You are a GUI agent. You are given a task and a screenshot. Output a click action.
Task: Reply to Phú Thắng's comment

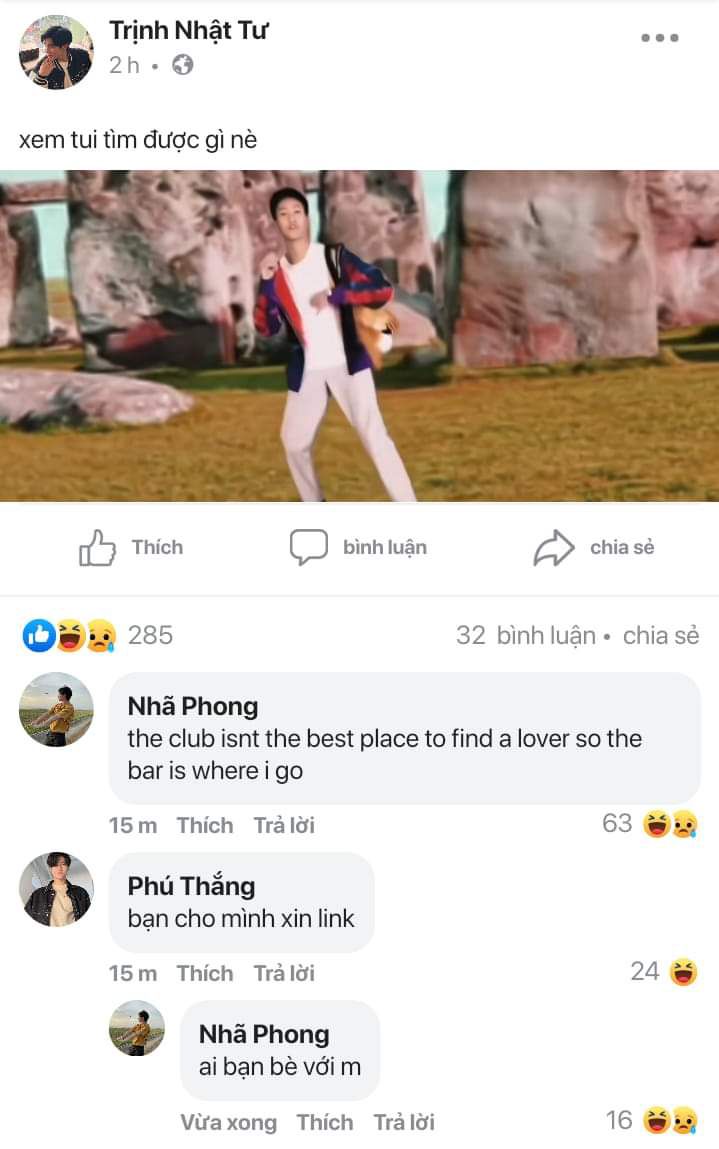(x=284, y=973)
